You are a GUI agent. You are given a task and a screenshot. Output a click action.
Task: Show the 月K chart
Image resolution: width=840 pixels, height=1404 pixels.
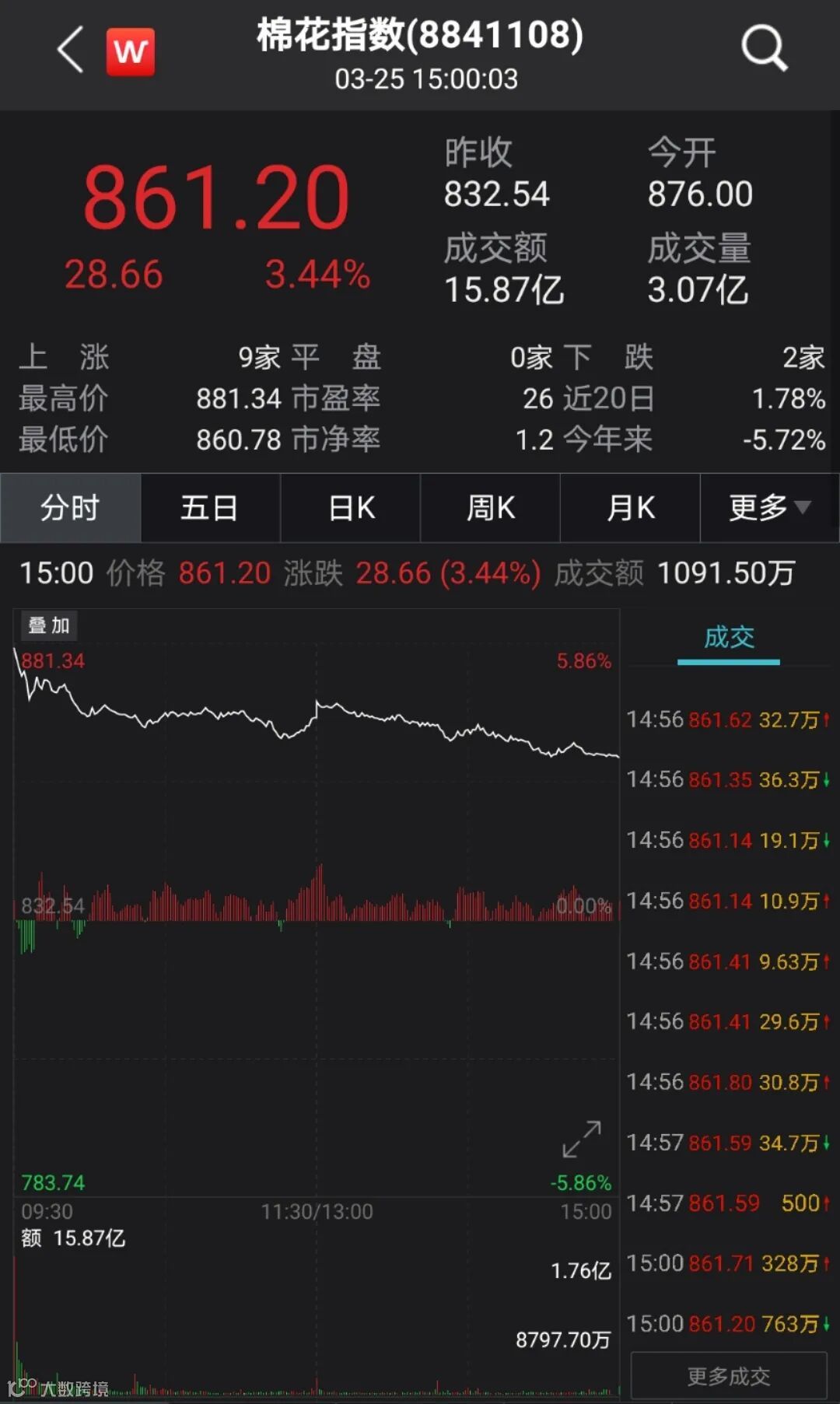pos(631,508)
